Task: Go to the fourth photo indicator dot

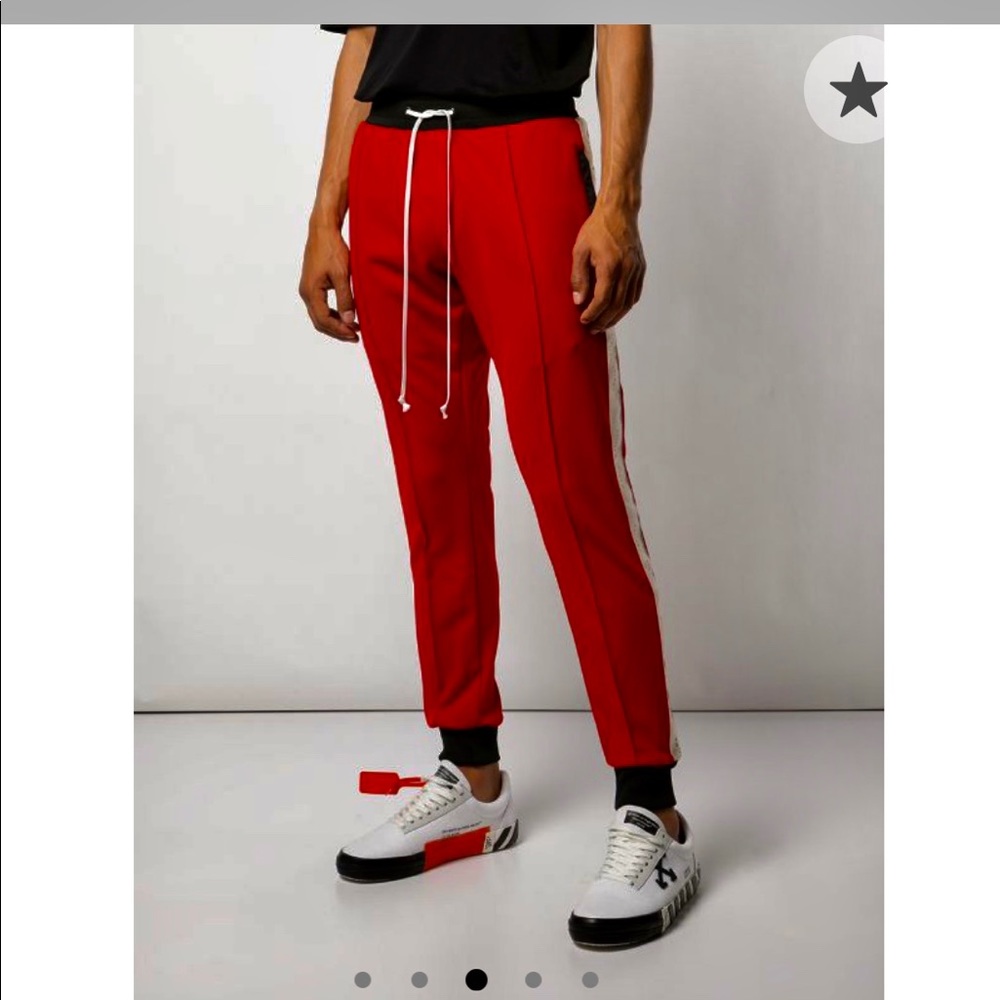Action: [x=534, y=980]
